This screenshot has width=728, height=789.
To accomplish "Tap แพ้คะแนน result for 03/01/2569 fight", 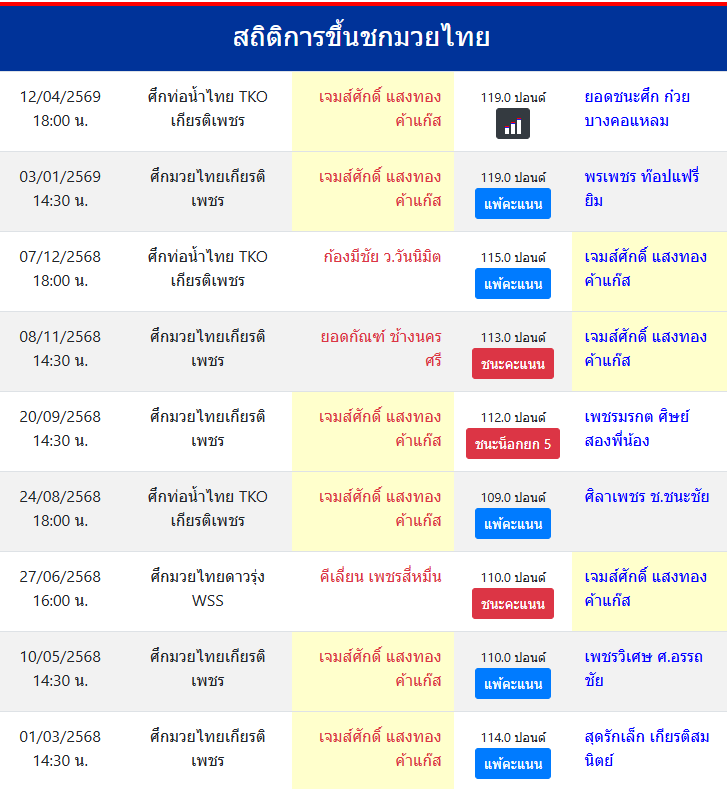I will [x=513, y=204].
